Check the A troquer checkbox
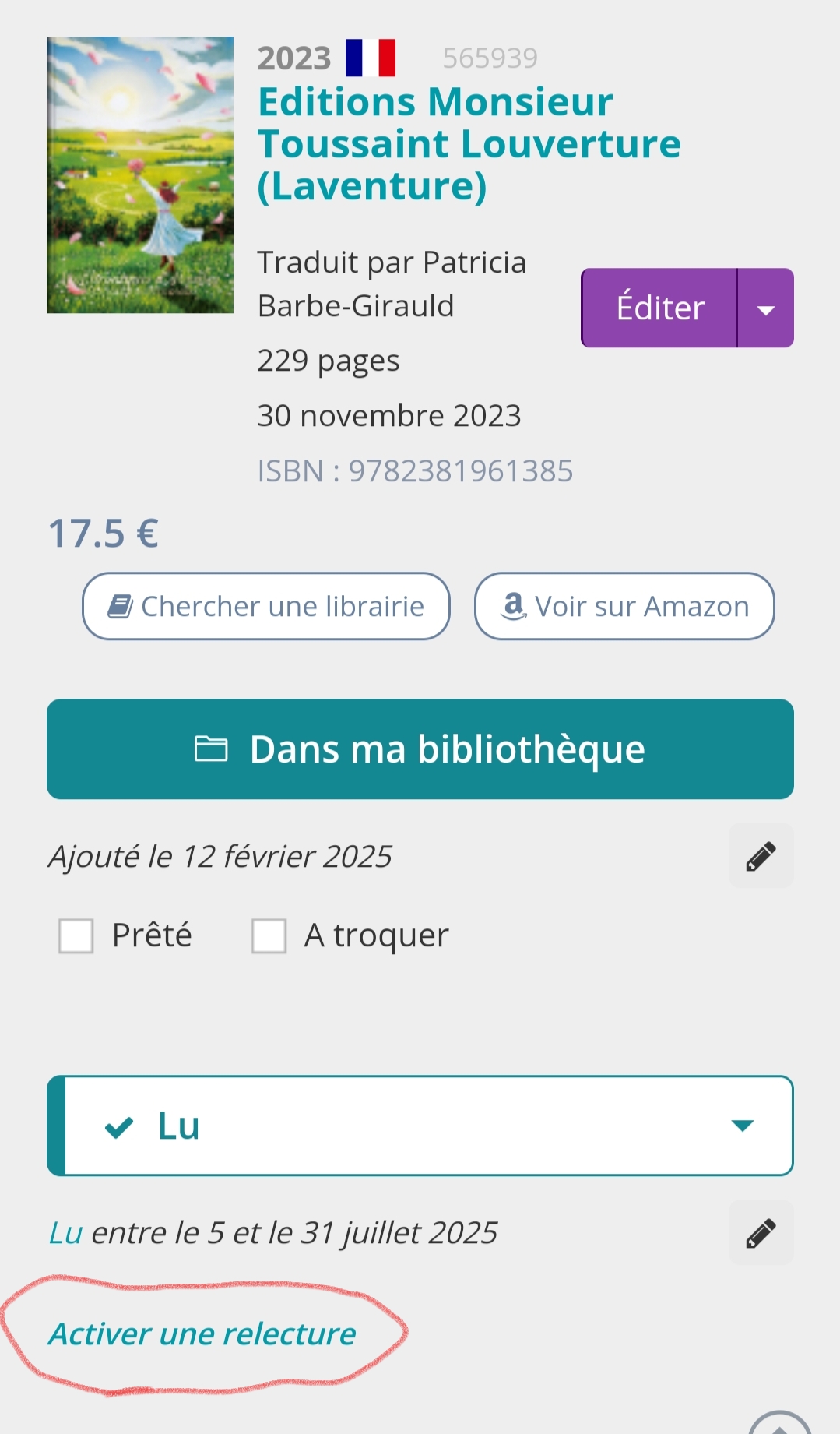Viewport: 840px width, 1434px height. [269, 935]
